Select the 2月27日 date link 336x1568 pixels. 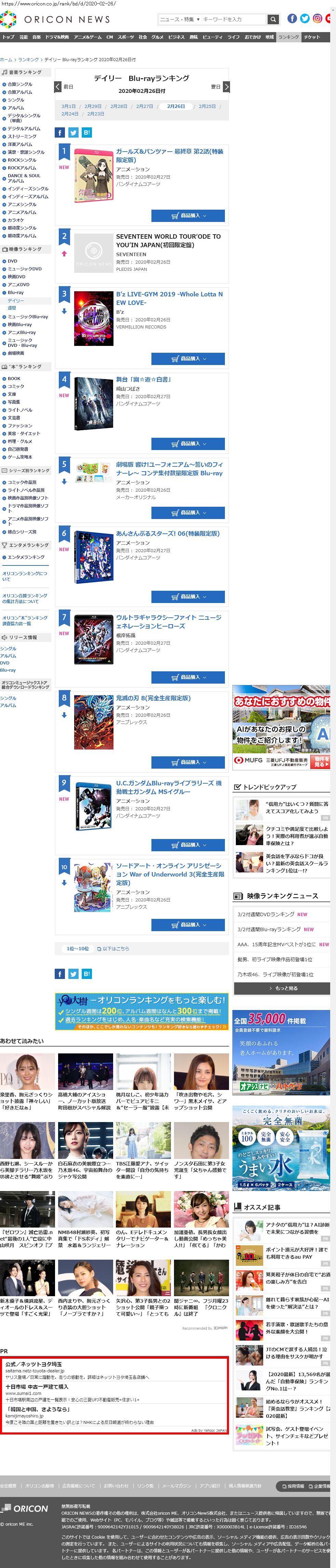(145, 107)
